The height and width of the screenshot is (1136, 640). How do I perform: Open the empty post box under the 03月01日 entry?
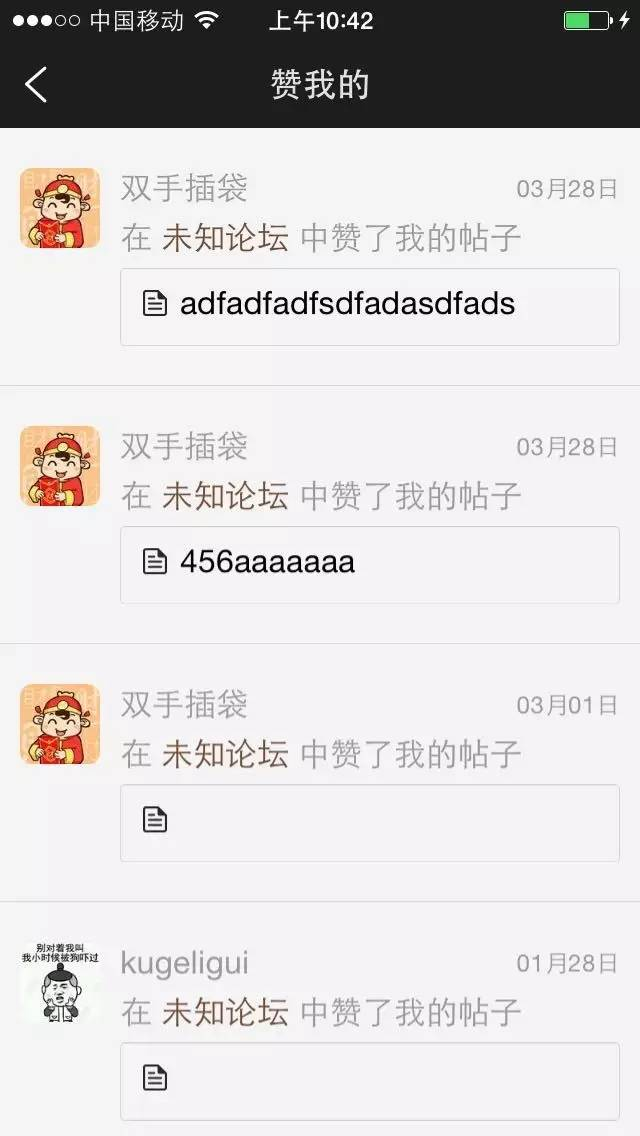tap(370, 822)
